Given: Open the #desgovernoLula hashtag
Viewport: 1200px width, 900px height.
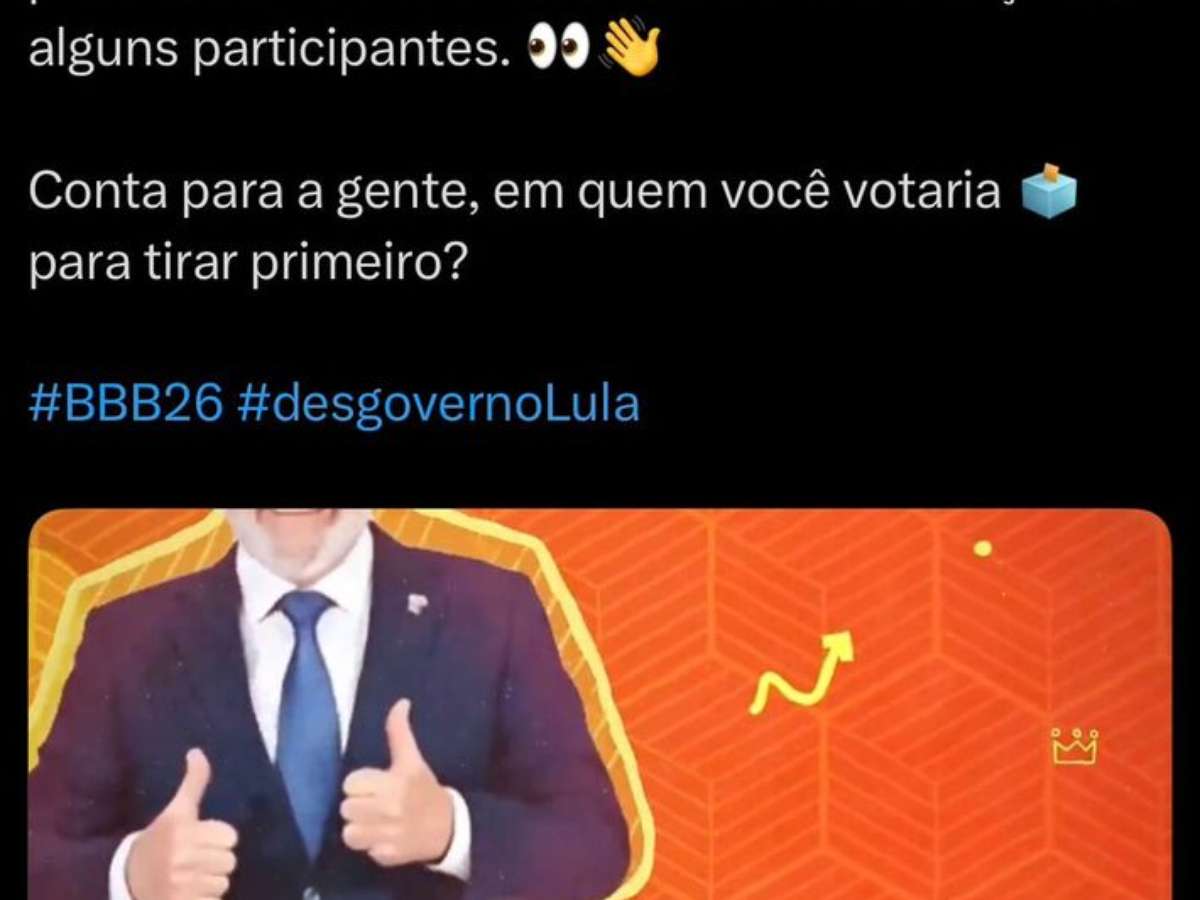Looking at the screenshot, I should click(x=438, y=405).
